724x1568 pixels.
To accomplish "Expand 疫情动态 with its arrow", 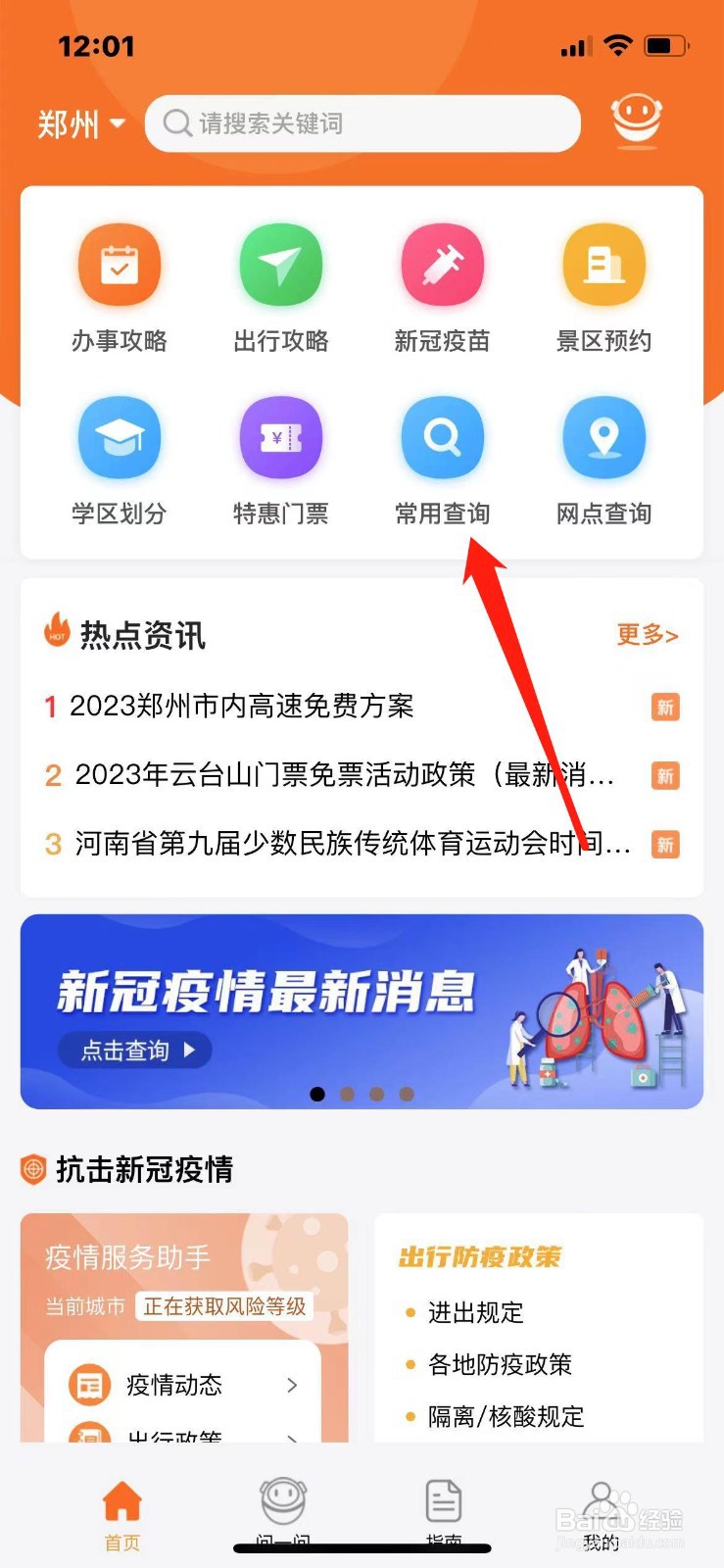I will coord(292,1385).
